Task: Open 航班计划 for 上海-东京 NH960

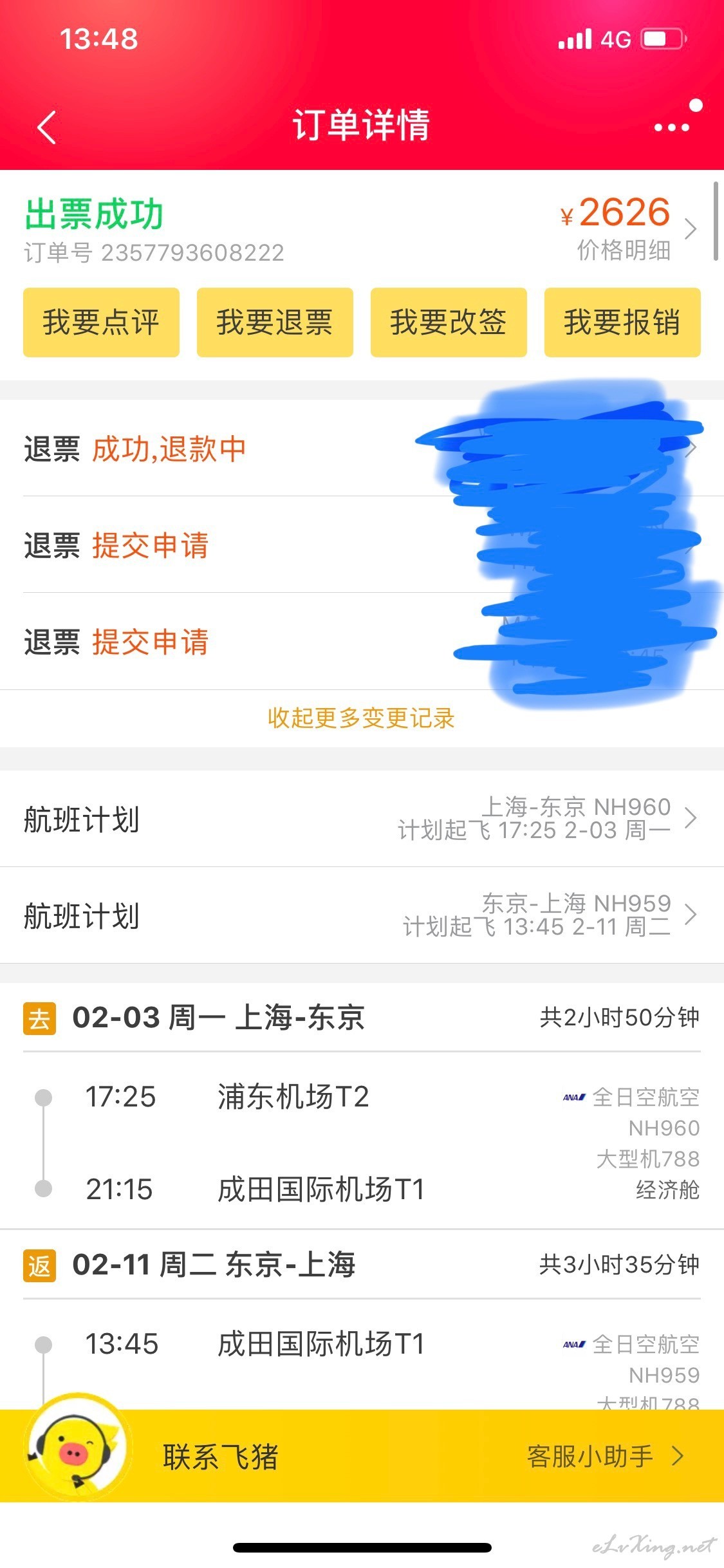Action: pos(362,819)
